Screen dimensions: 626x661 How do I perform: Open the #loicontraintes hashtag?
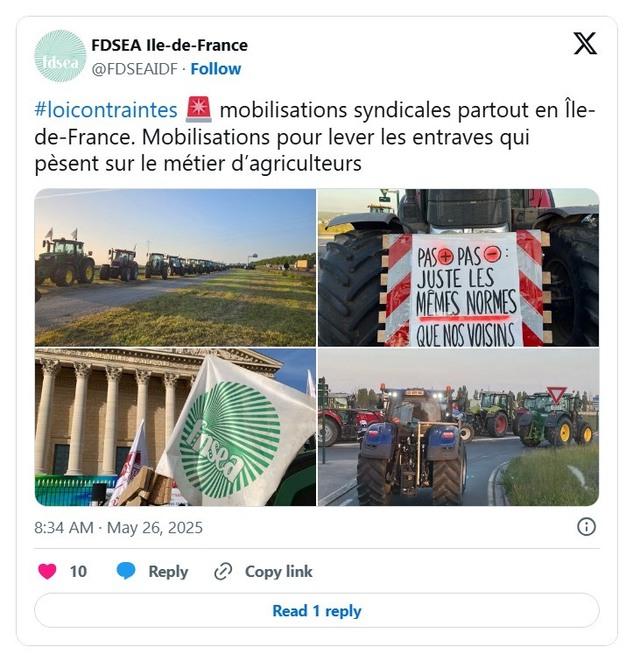[106, 110]
